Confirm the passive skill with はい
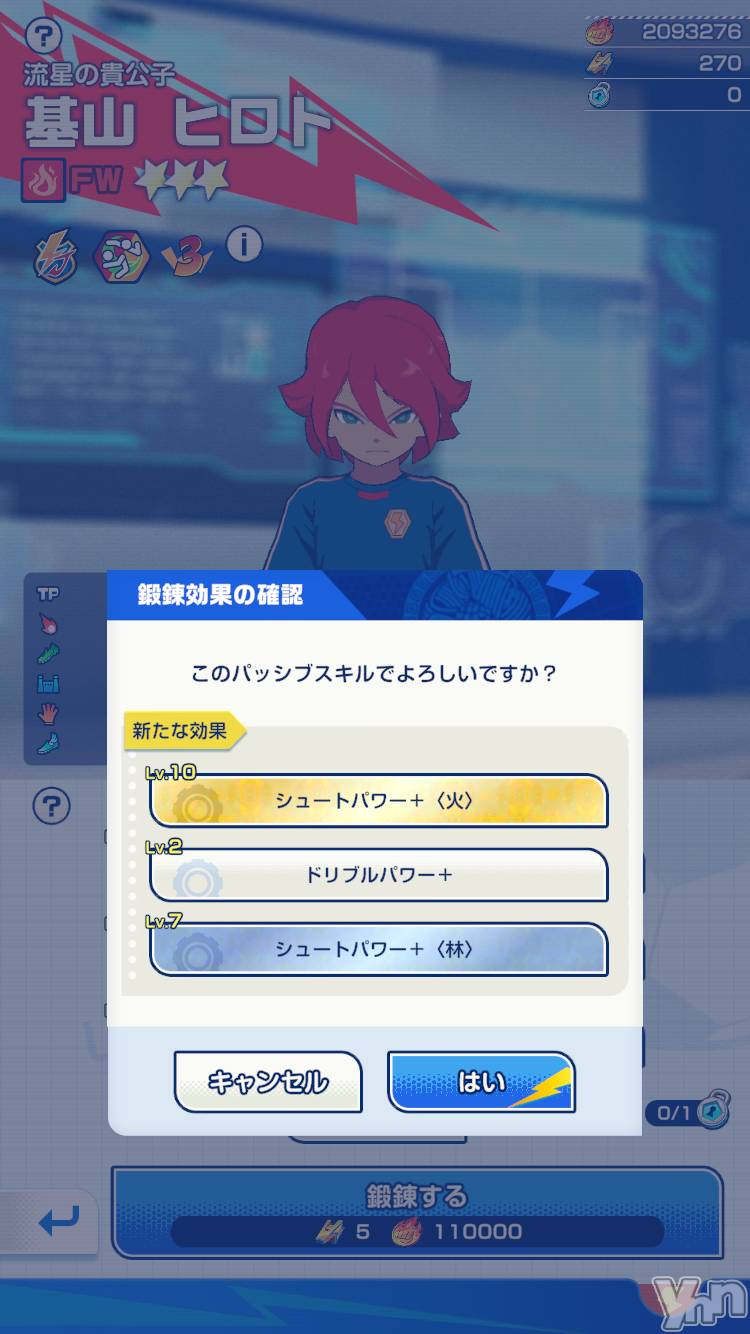Viewport: 750px width, 1334px height. click(x=482, y=1081)
